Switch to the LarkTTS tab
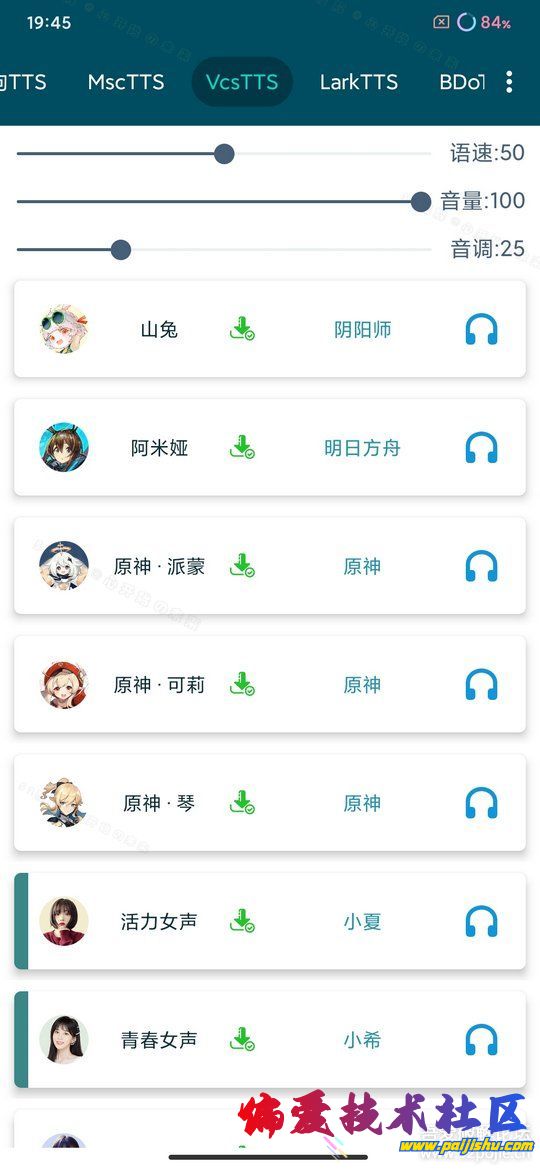 (359, 82)
